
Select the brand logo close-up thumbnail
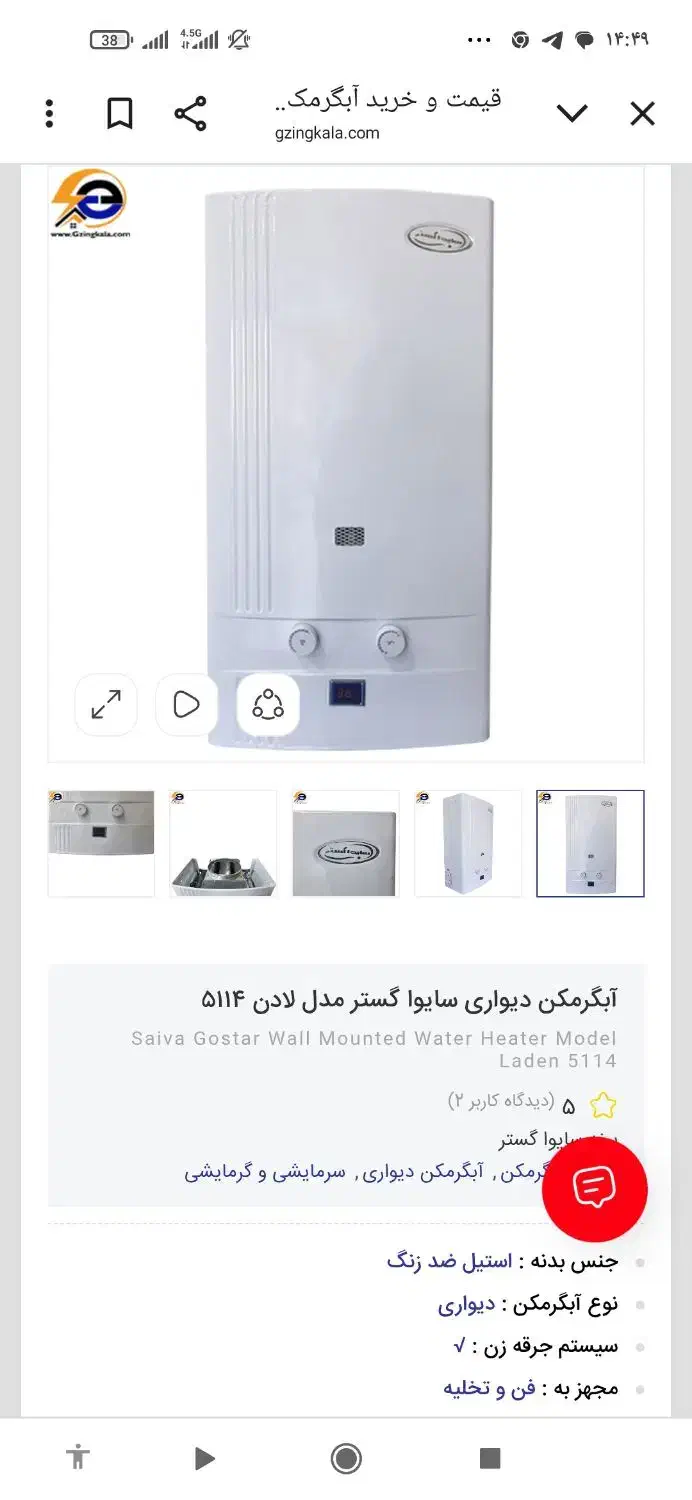[x=345, y=843]
